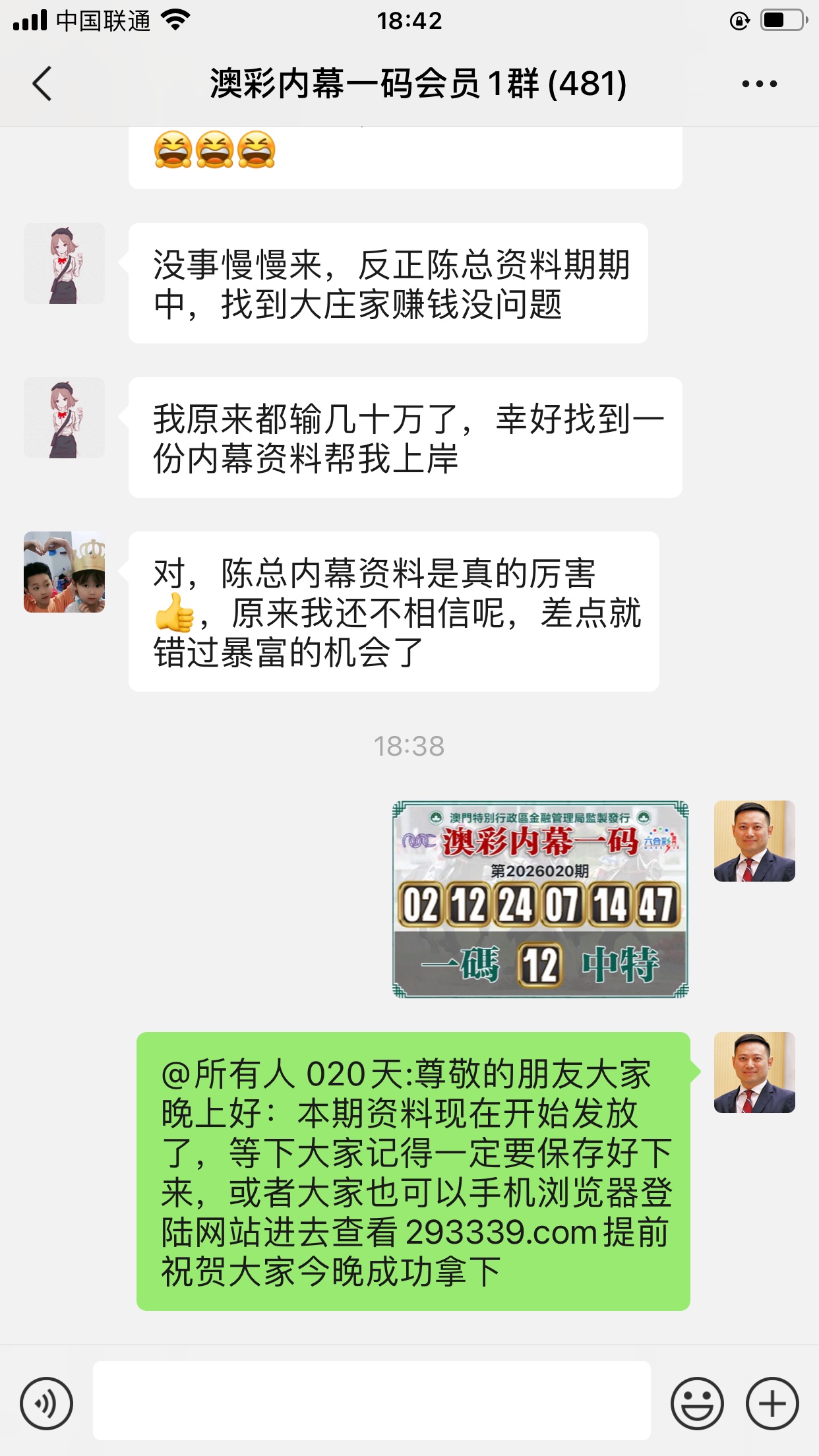Open avatar beside the 我原来都输几十万了 message
Image resolution: width=819 pixels, height=1456 pixels.
(x=64, y=417)
